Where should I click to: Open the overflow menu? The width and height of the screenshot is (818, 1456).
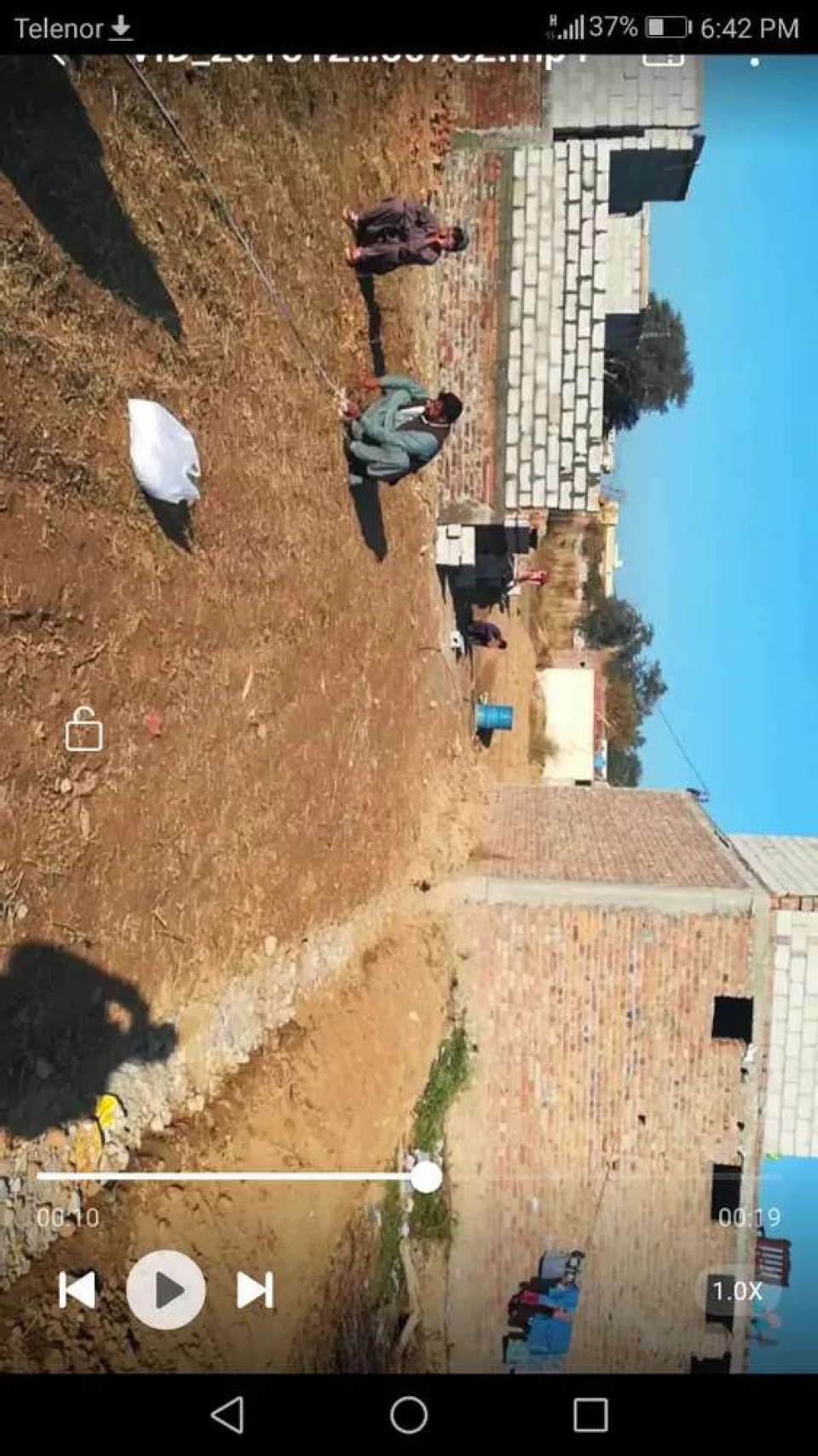tap(754, 60)
